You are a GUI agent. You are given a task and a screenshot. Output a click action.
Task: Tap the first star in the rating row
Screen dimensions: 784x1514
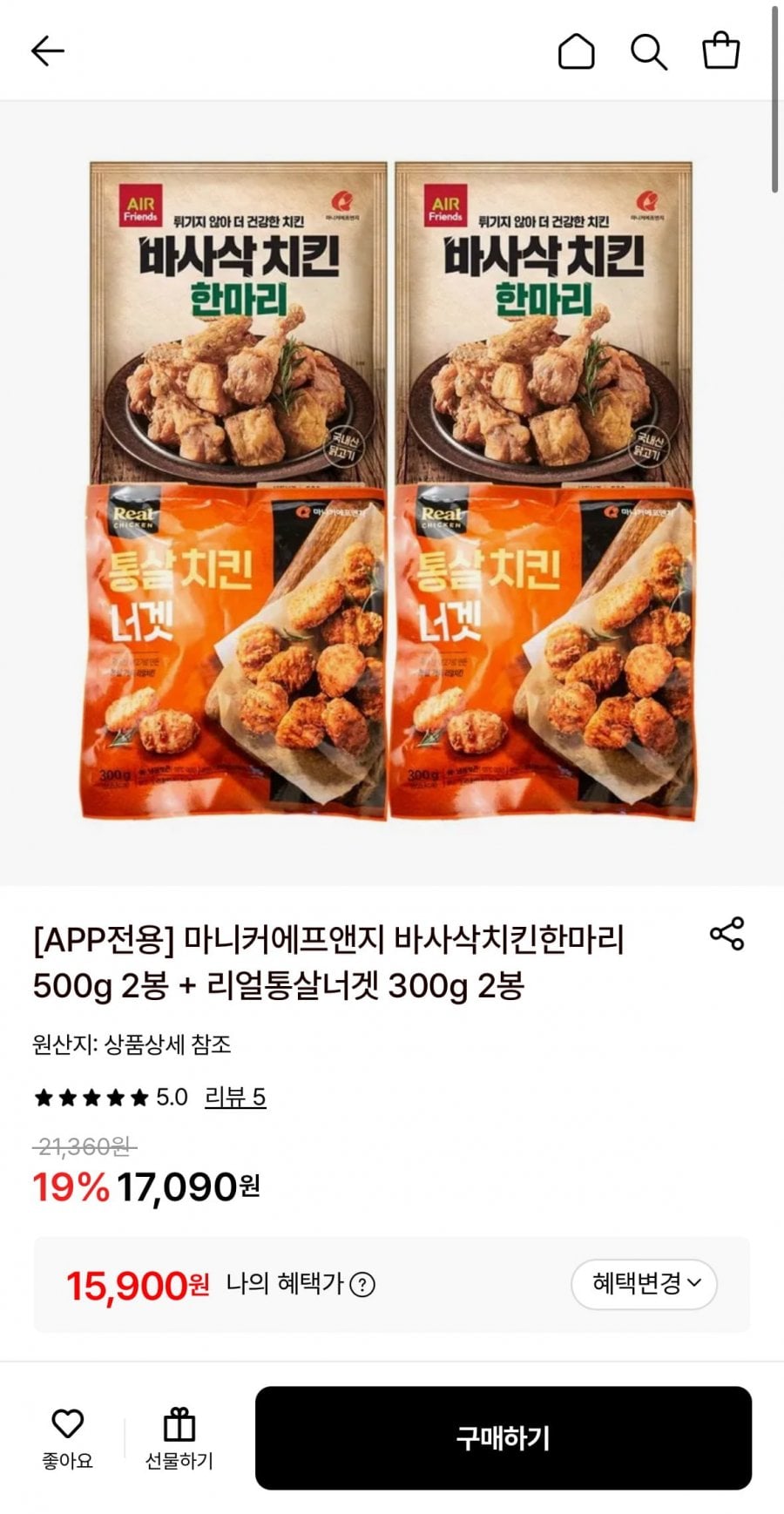pyautogui.click(x=45, y=1098)
